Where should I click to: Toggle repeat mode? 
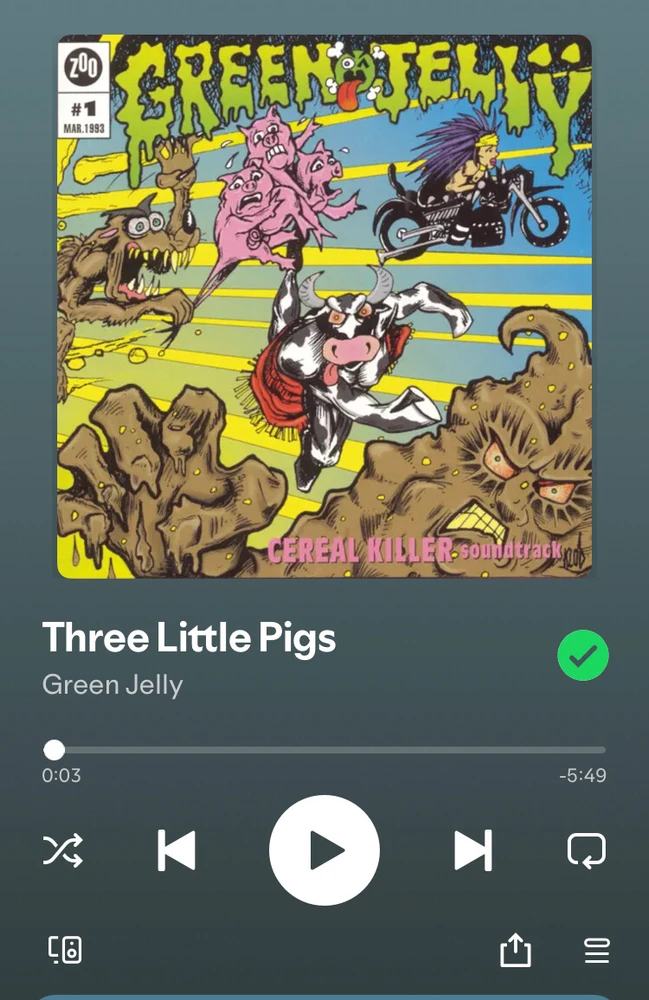[586, 851]
